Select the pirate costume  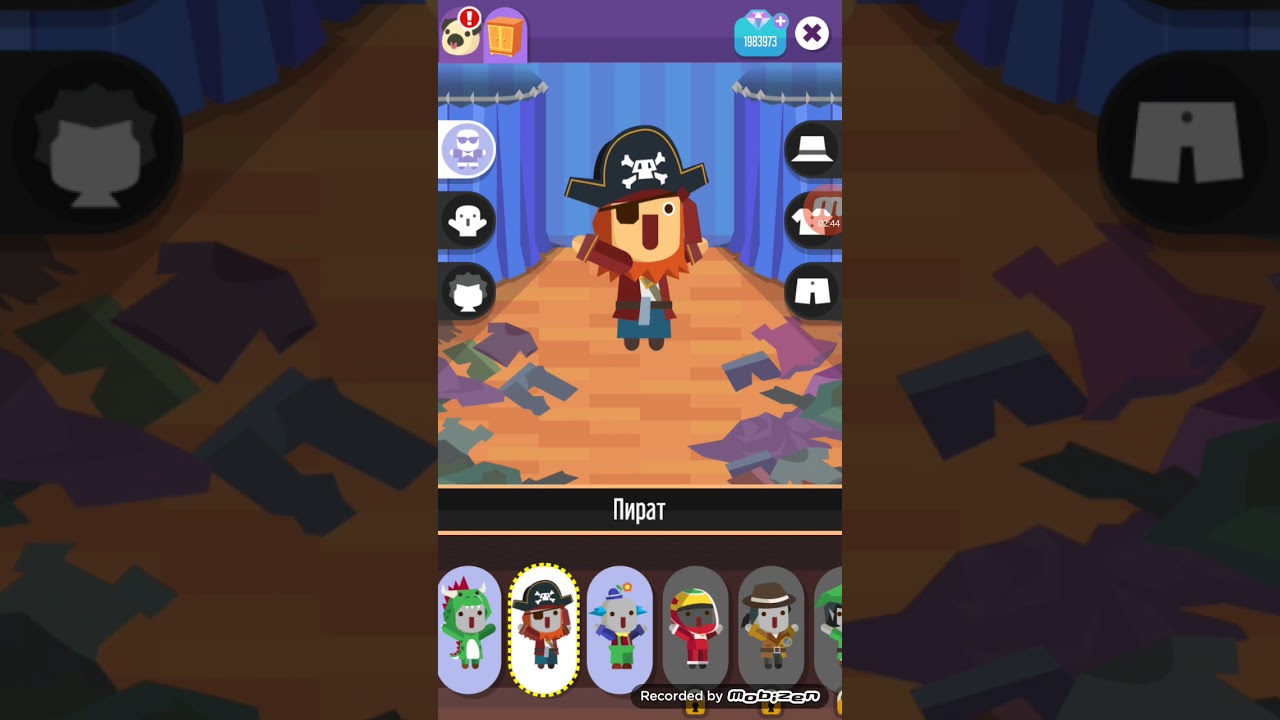tap(544, 628)
